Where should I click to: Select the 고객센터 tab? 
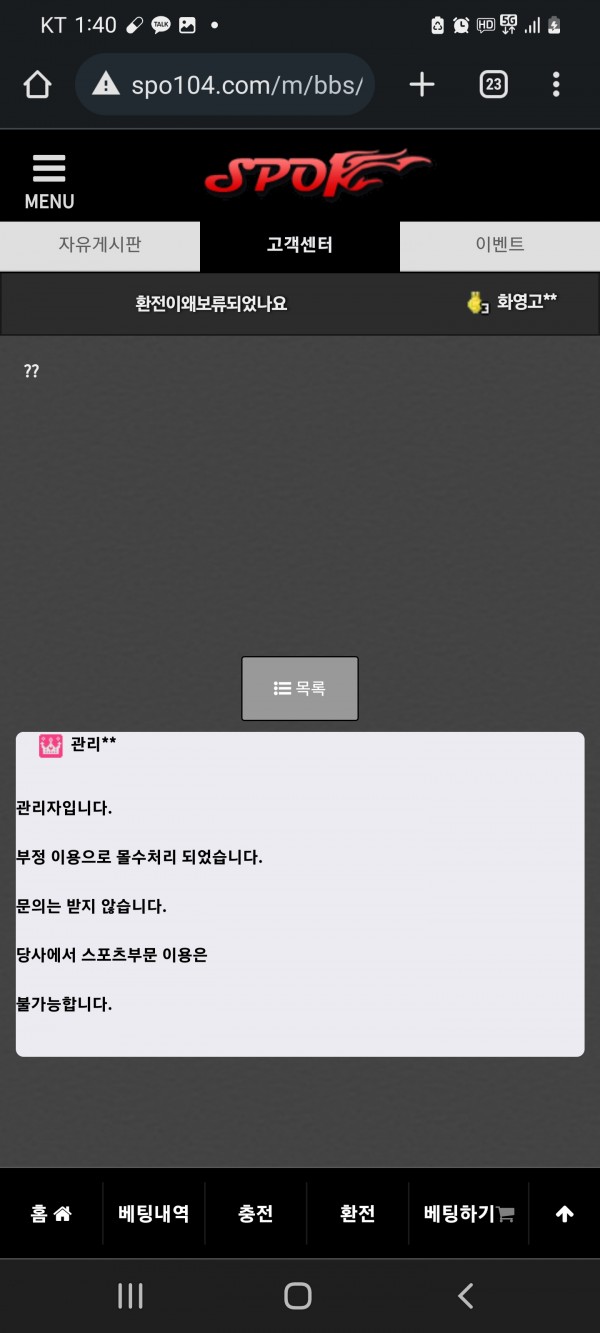[300, 245]
